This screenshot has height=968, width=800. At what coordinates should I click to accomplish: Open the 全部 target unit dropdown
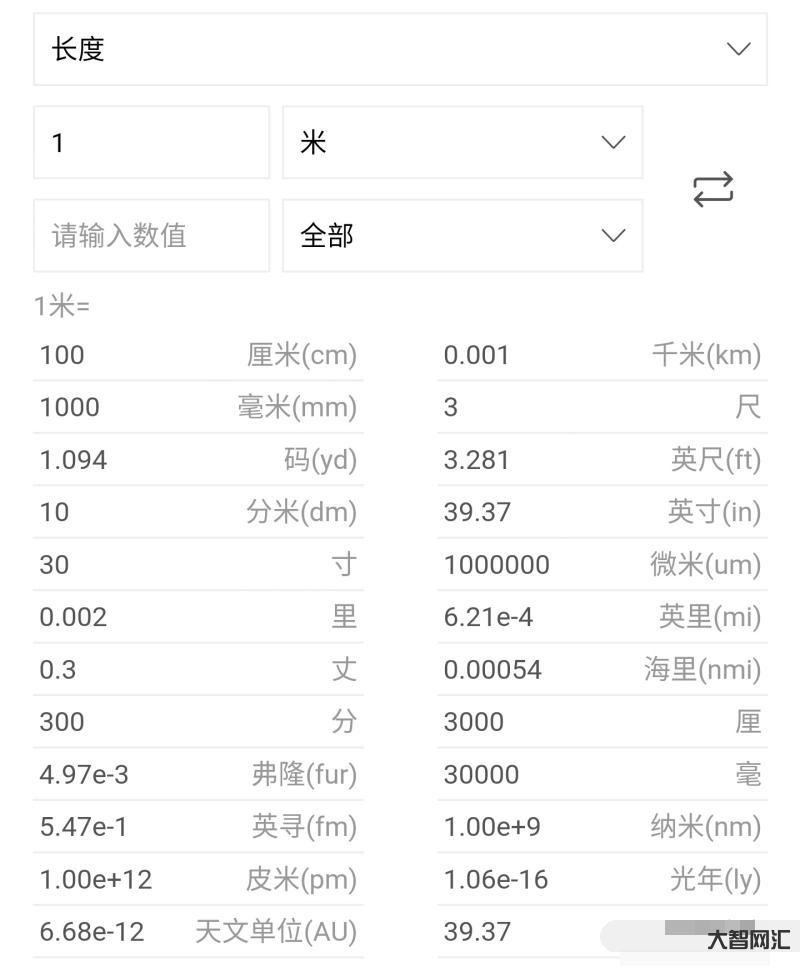pyautogui.click(x=462, y=236)
